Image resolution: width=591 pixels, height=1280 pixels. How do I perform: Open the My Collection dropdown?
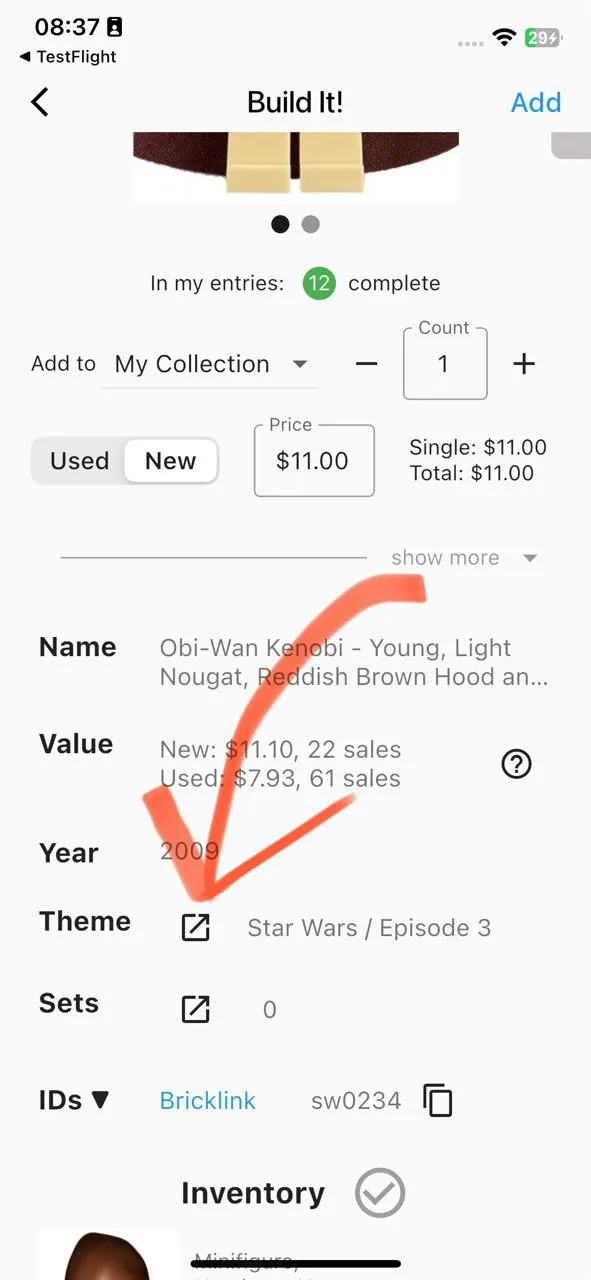(x=211, y=364)
